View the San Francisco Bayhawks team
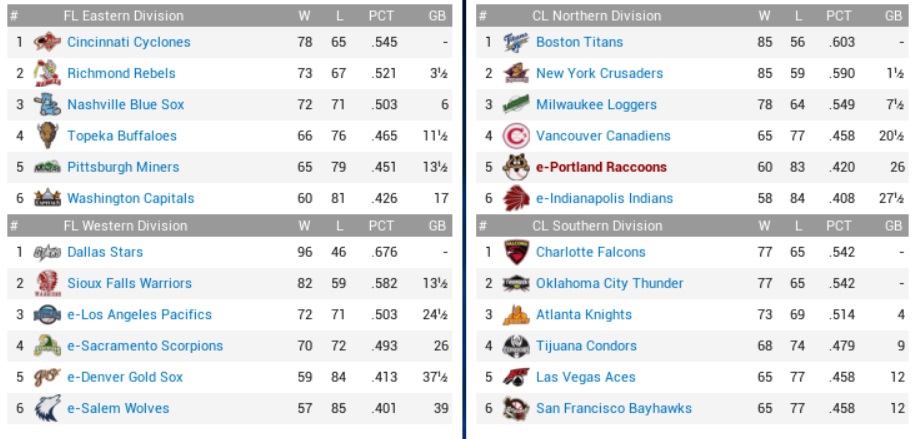913x439 pixels. click(613, 408)
